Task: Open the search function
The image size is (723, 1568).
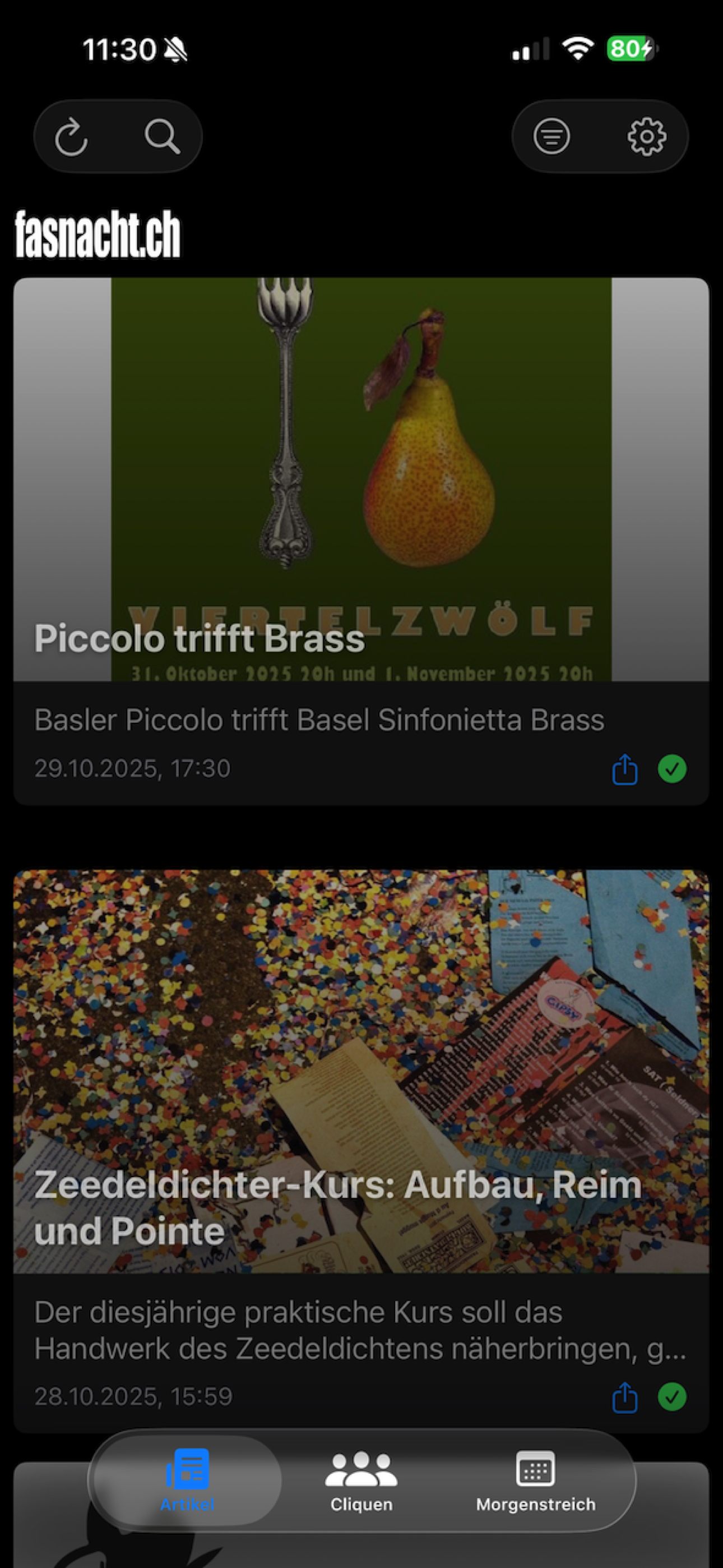Action: (x=162, y=136)
